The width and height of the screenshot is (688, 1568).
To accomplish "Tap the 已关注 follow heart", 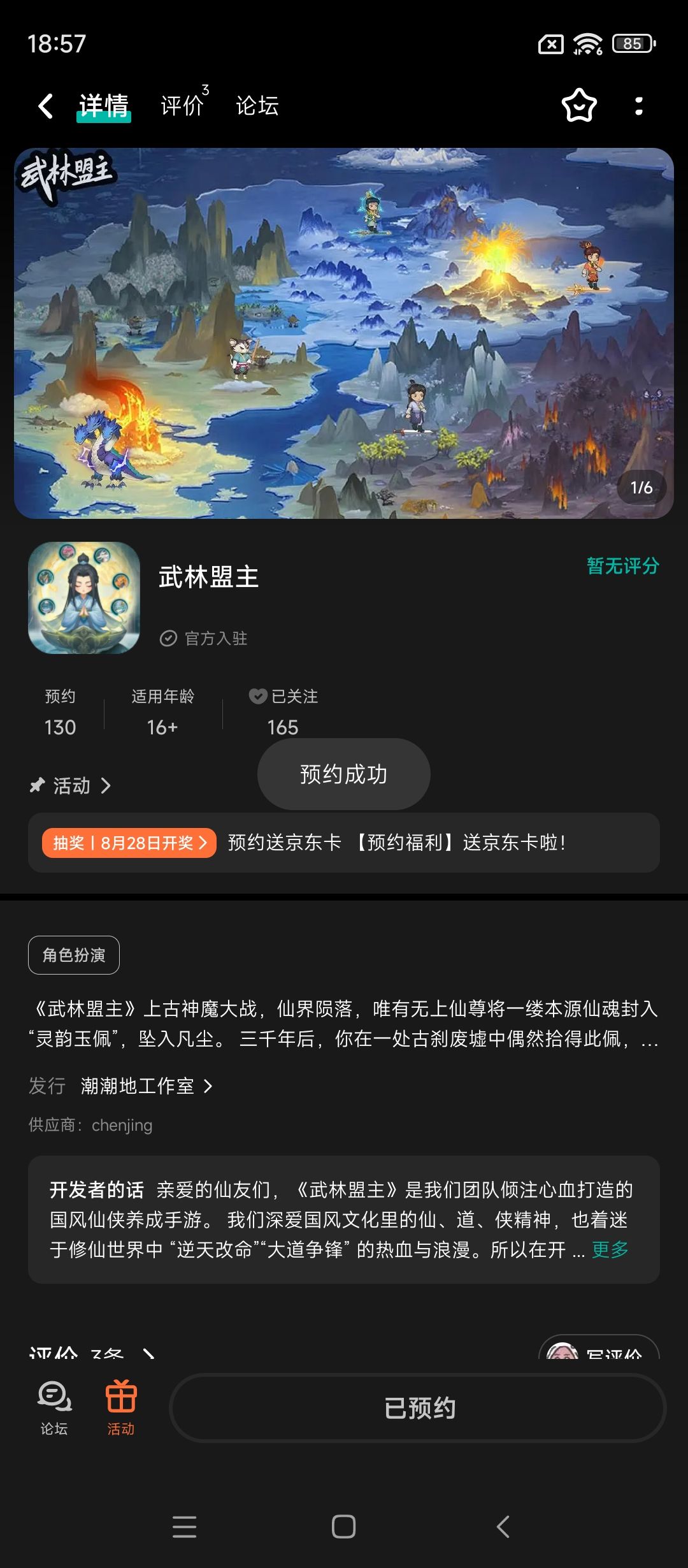I will [257, 696].
